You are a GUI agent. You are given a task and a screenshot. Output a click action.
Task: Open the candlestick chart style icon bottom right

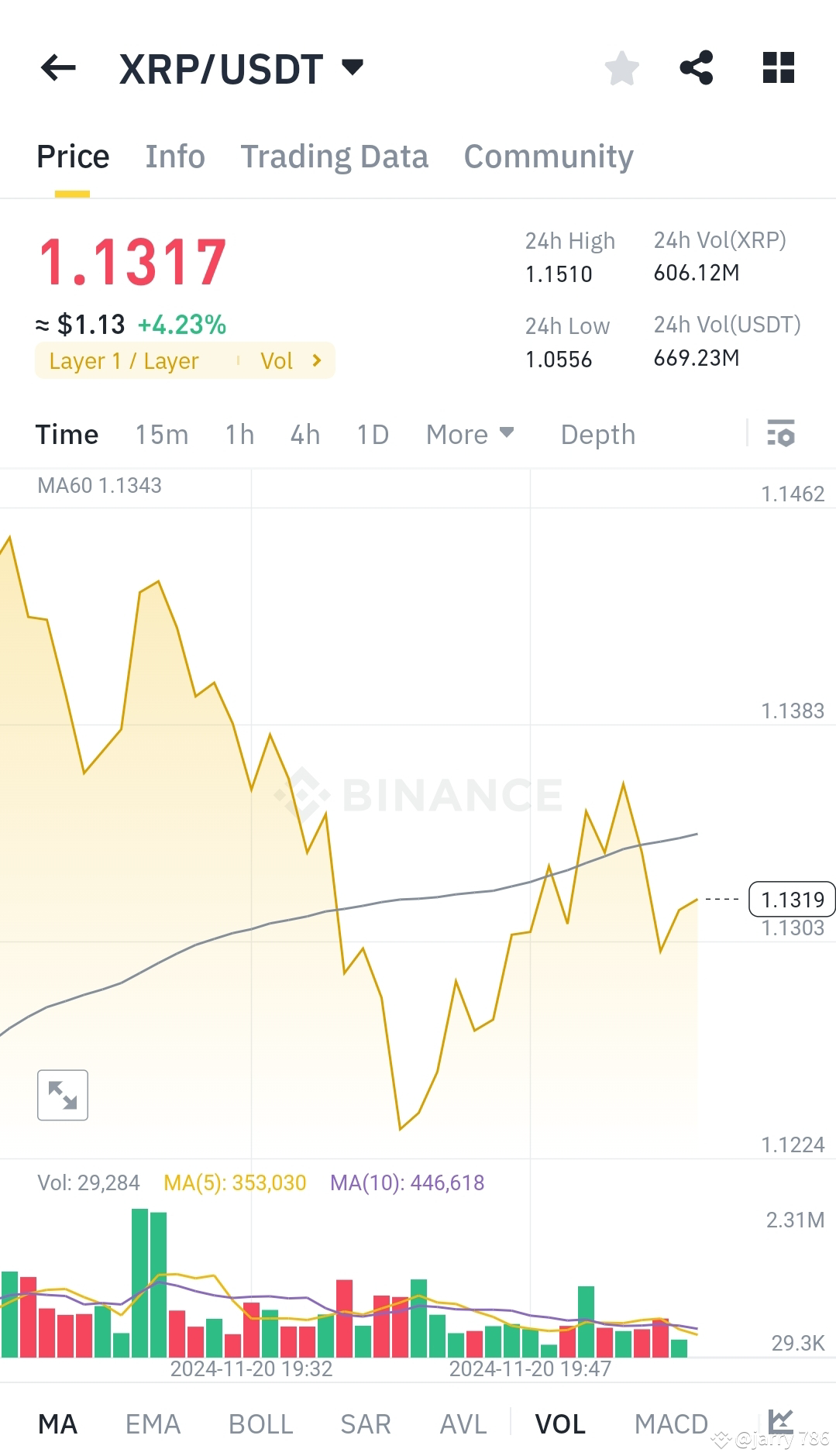coord(781,1423)
